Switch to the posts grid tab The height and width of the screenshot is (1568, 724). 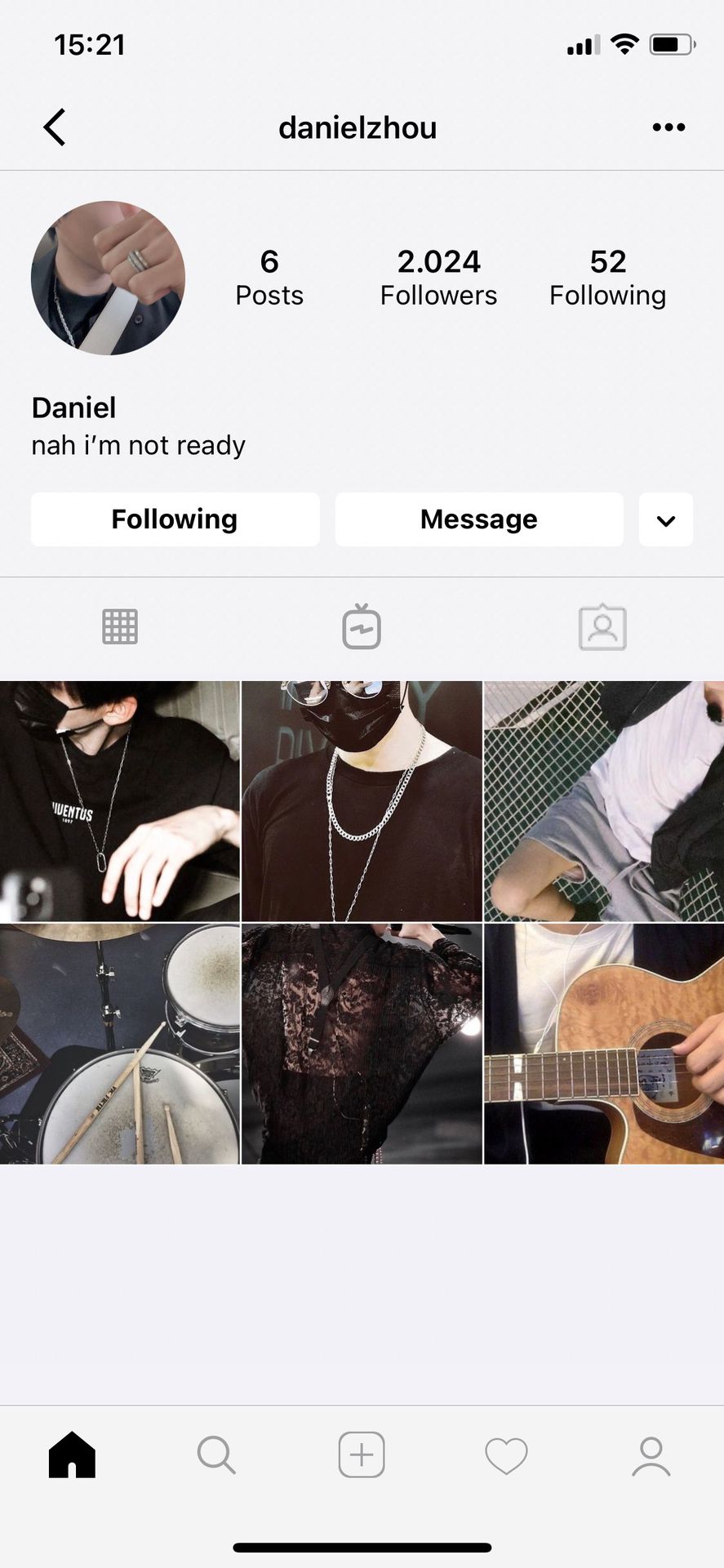coord(120,627)
